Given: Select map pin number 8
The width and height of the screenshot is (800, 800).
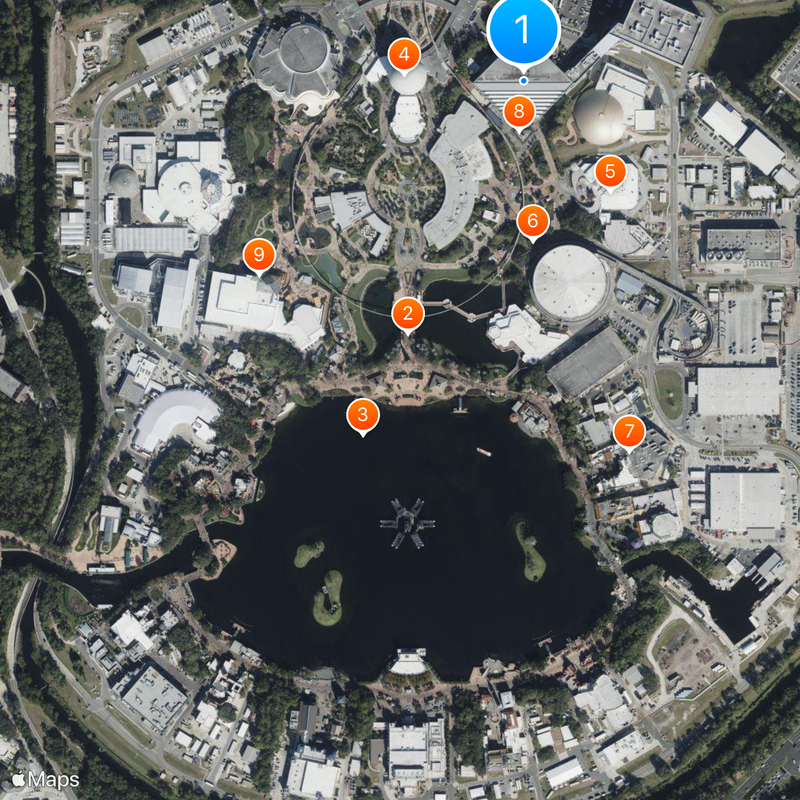Looking at the screenshot, I should [x=519, y=112].
